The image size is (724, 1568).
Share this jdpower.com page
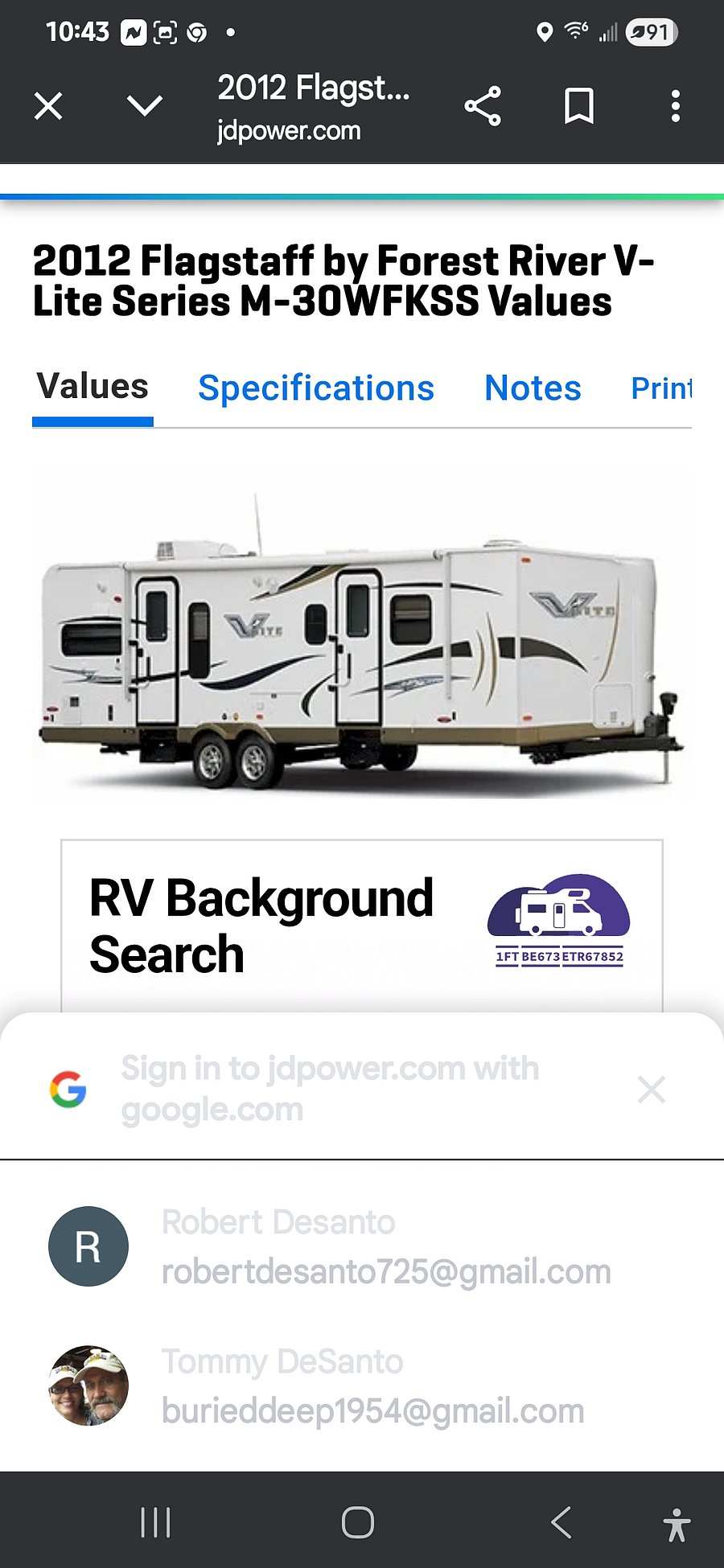[x=483, y=106]
